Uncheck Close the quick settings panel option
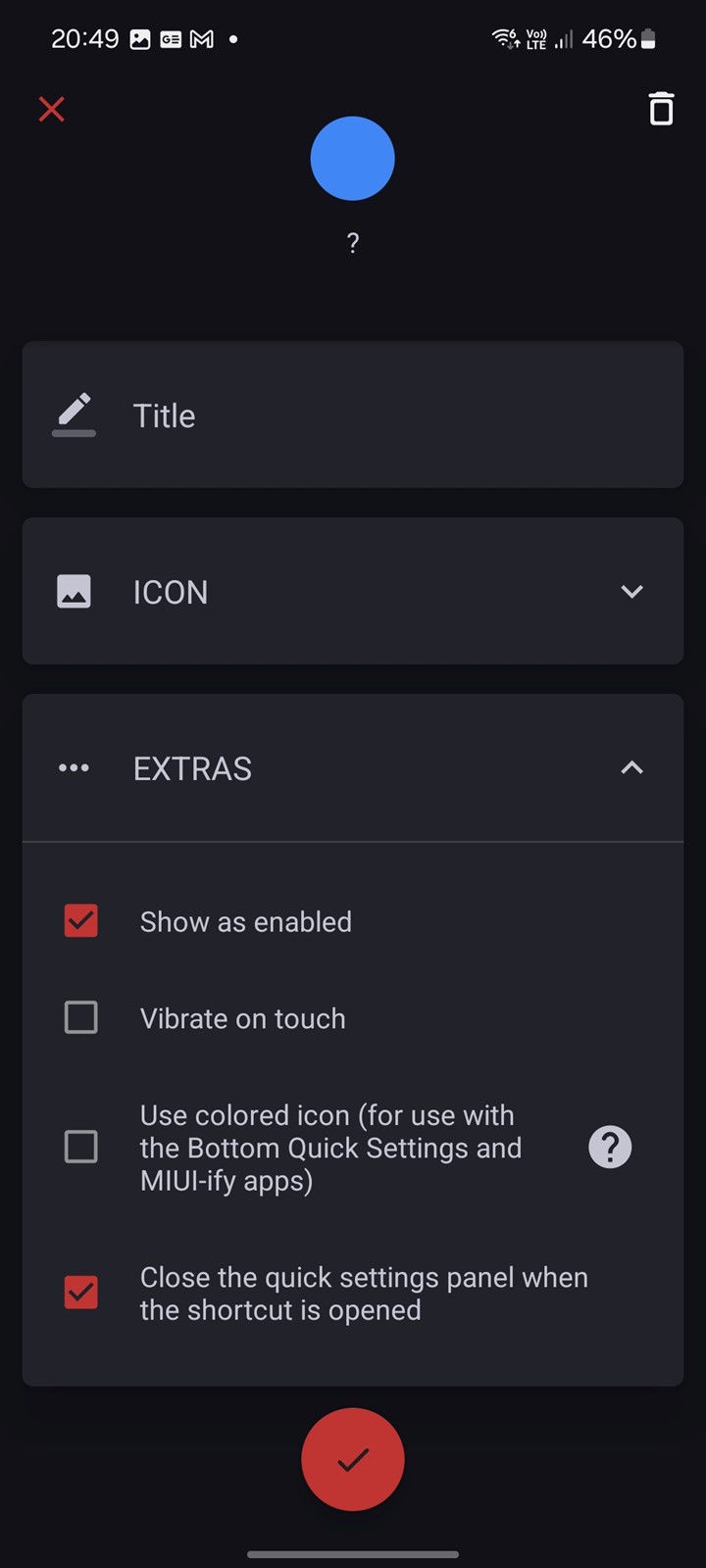The image size is (706, 1568). click(80, 1293)
